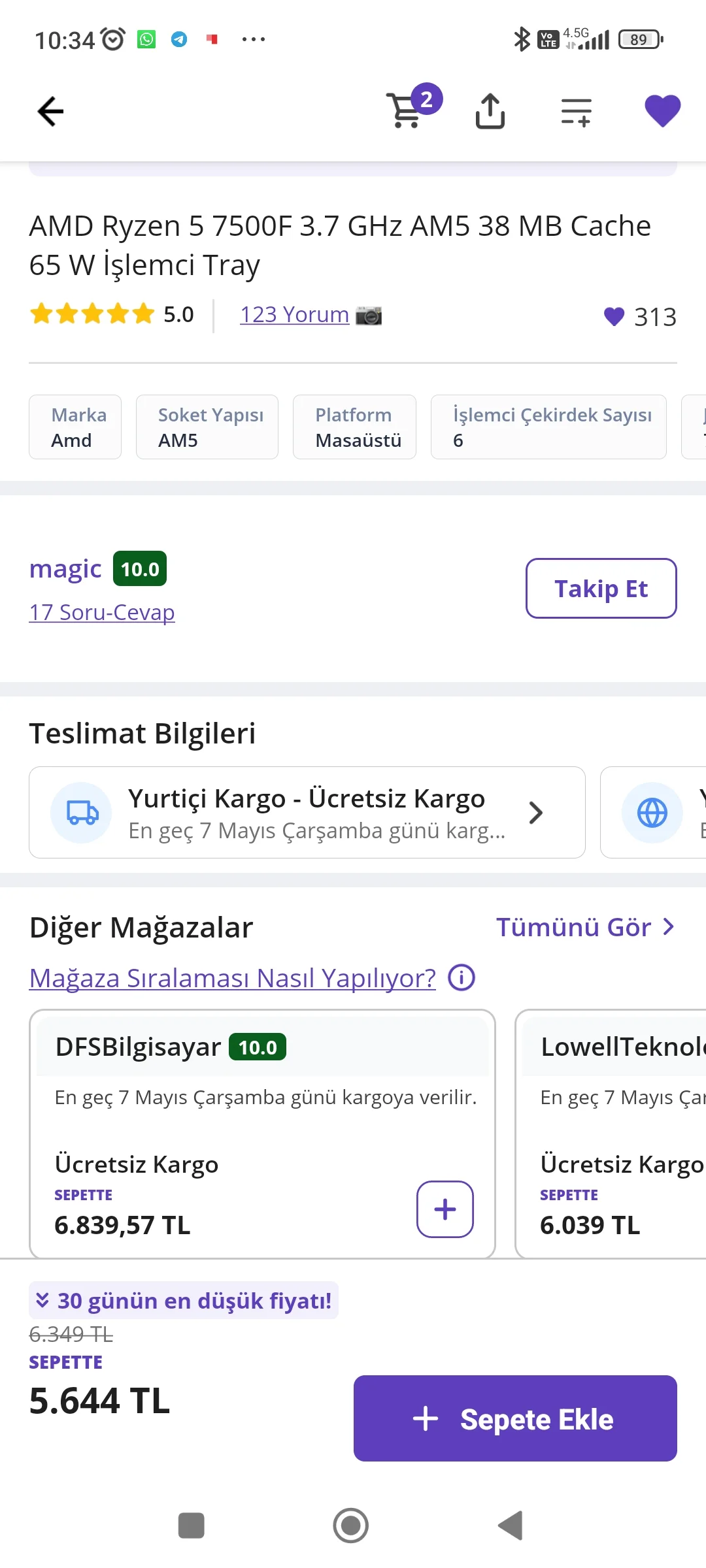
Task: Toggle the favorite heart in top bar
Action: point(662,110)
